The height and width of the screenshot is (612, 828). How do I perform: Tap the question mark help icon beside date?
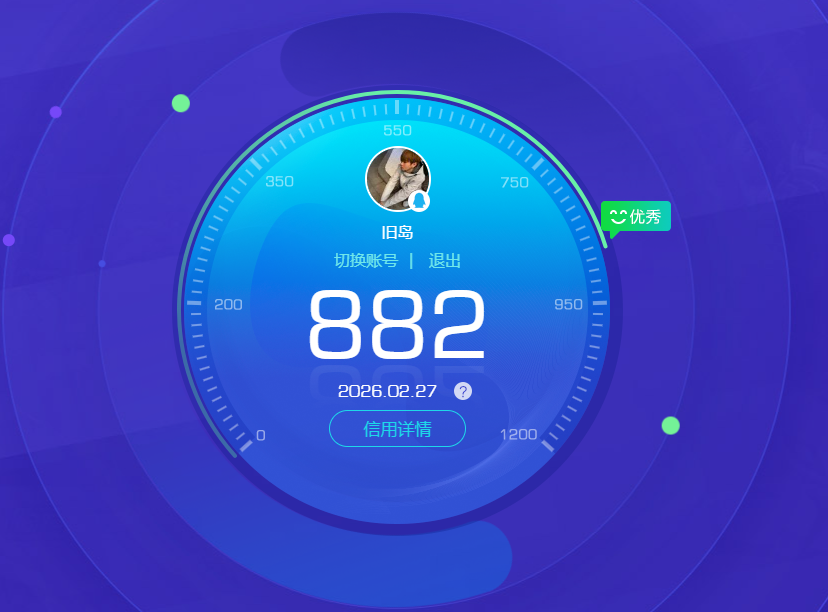(x=463, y=391)
